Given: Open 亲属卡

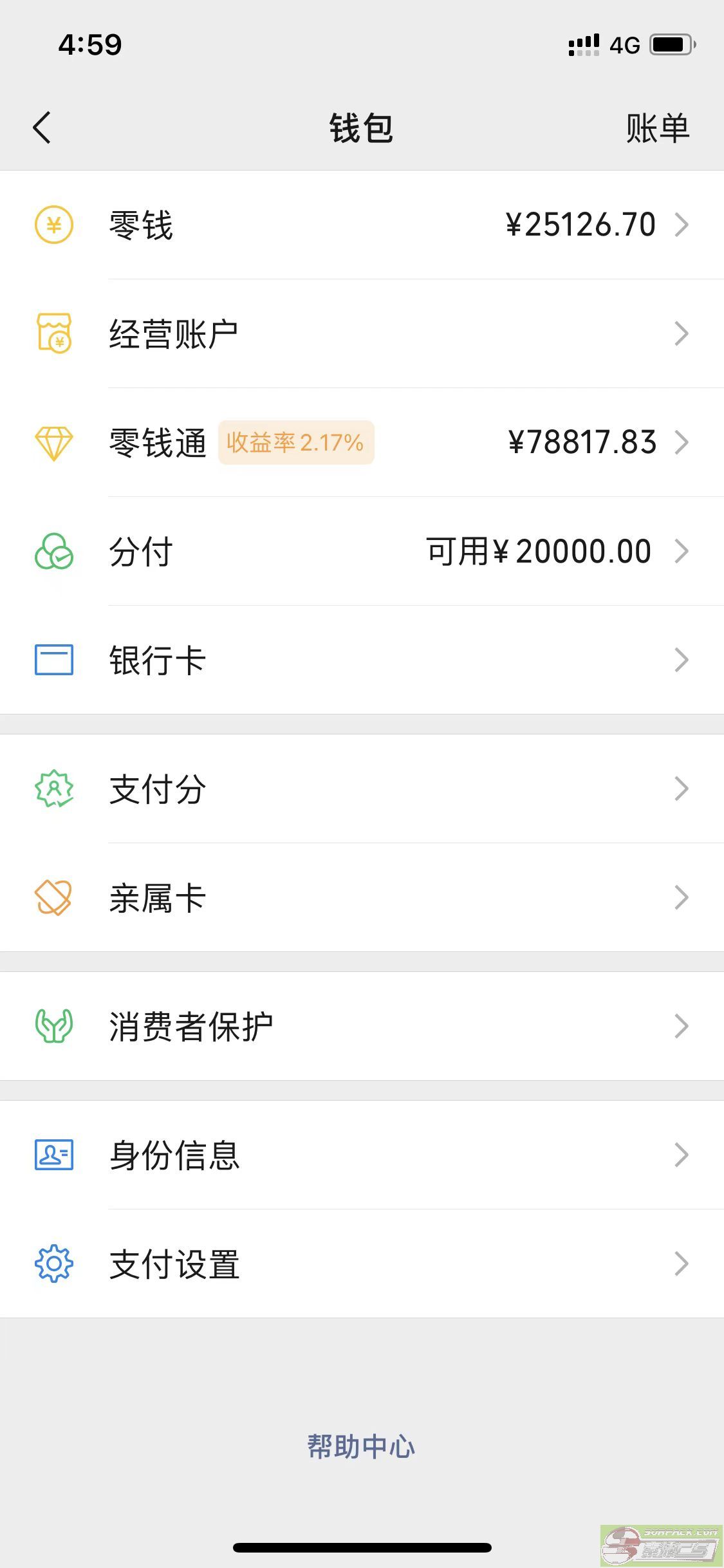Looking at the screenshot, I should point(362,898).
